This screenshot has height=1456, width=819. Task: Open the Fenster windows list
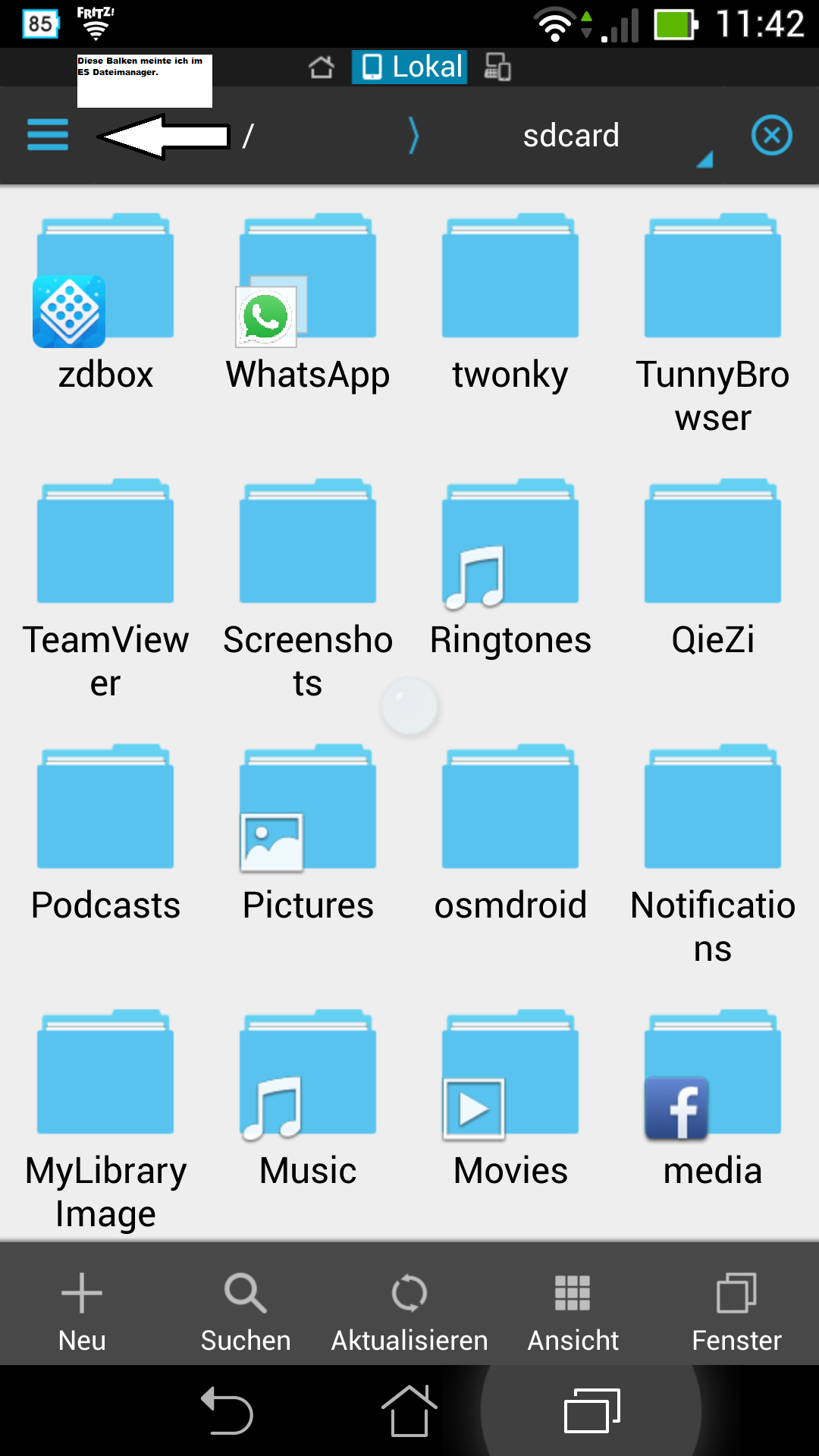click(x=736, y=1307)
